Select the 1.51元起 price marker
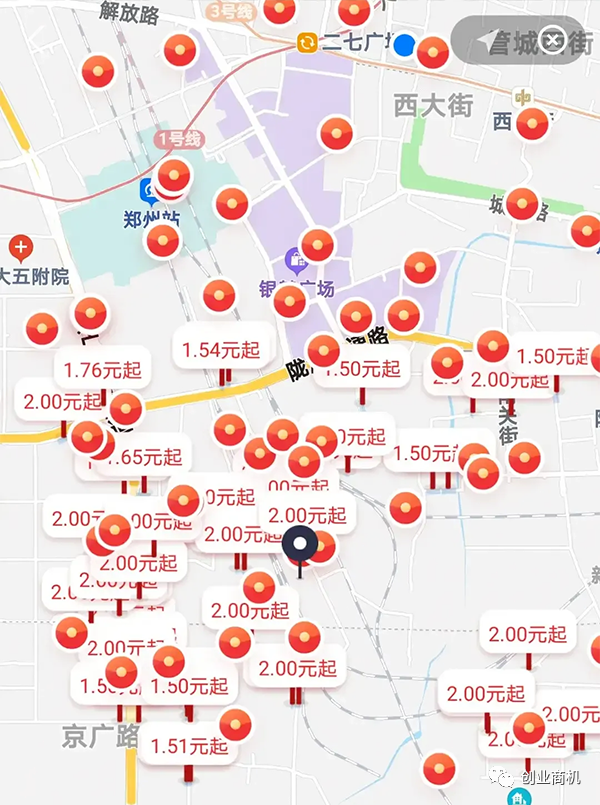600x805 pixels. (188, 747)
